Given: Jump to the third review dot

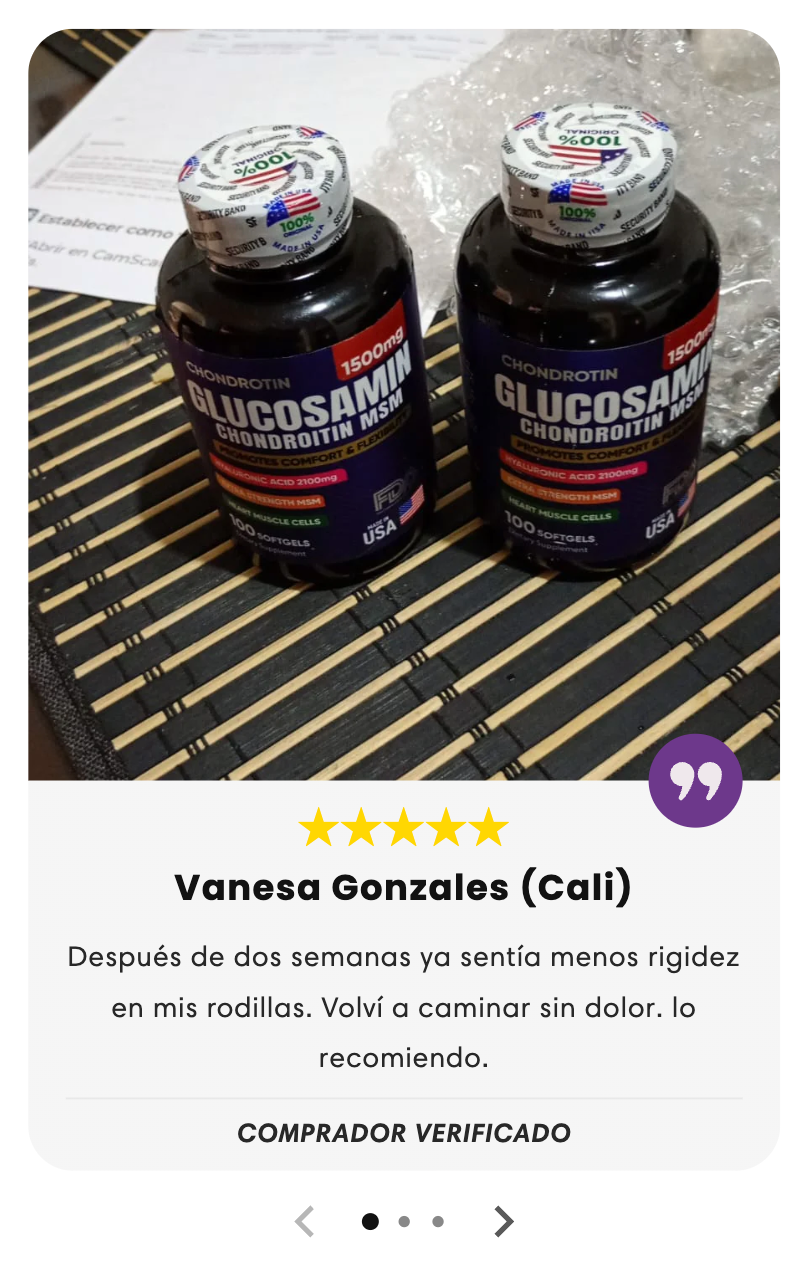Looking at the screenshot, I should click(x=438, y=1221).
